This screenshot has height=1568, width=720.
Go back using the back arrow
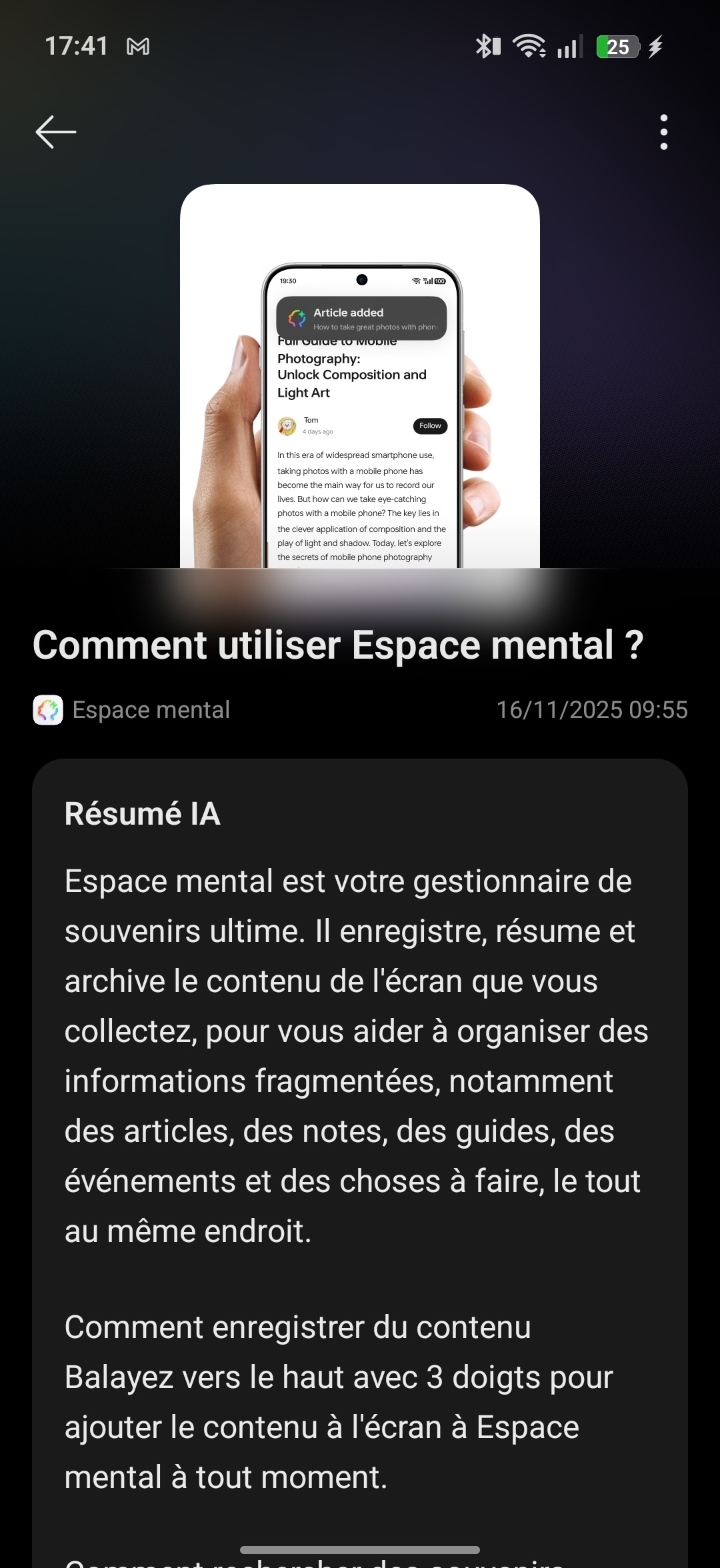click(x=55, y=131)
